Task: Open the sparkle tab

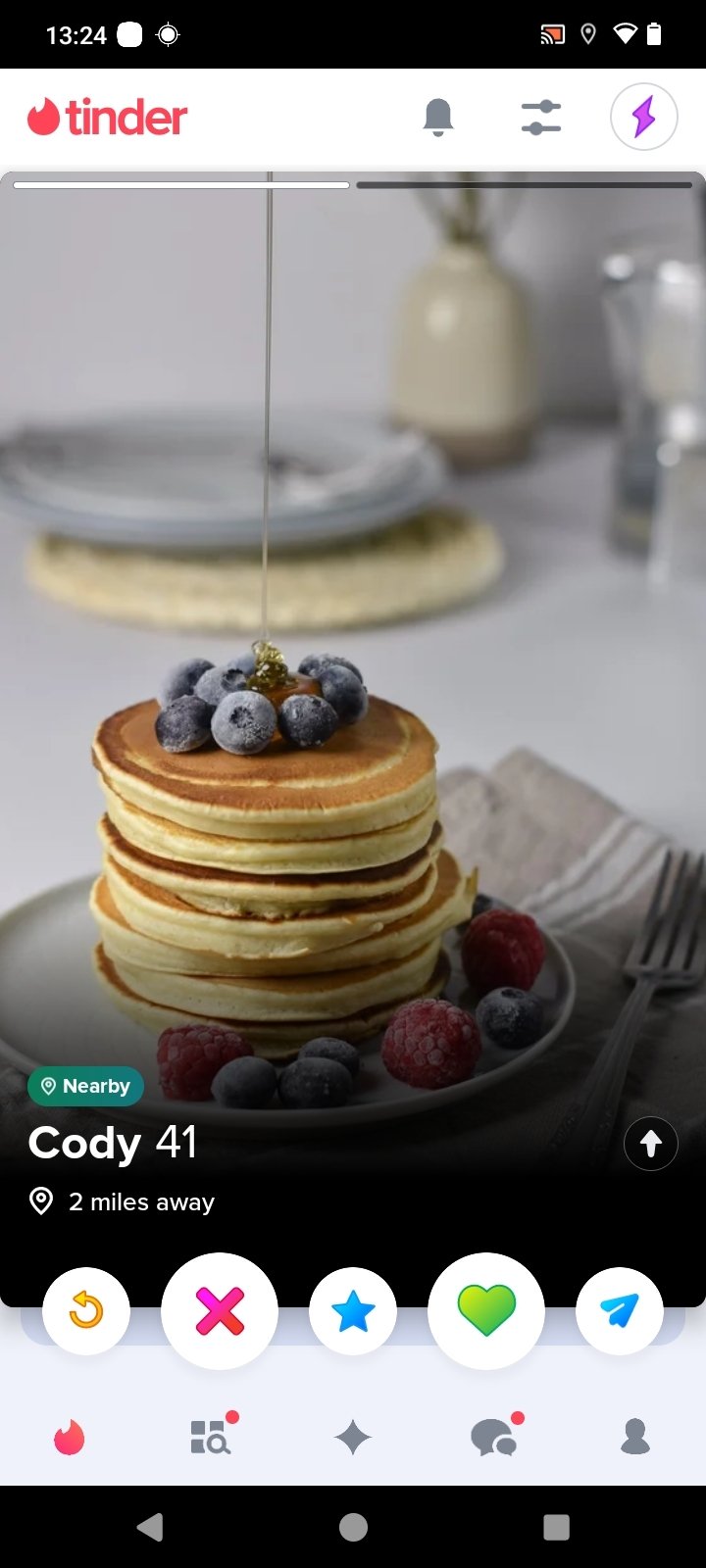Action: [353, 1438]
